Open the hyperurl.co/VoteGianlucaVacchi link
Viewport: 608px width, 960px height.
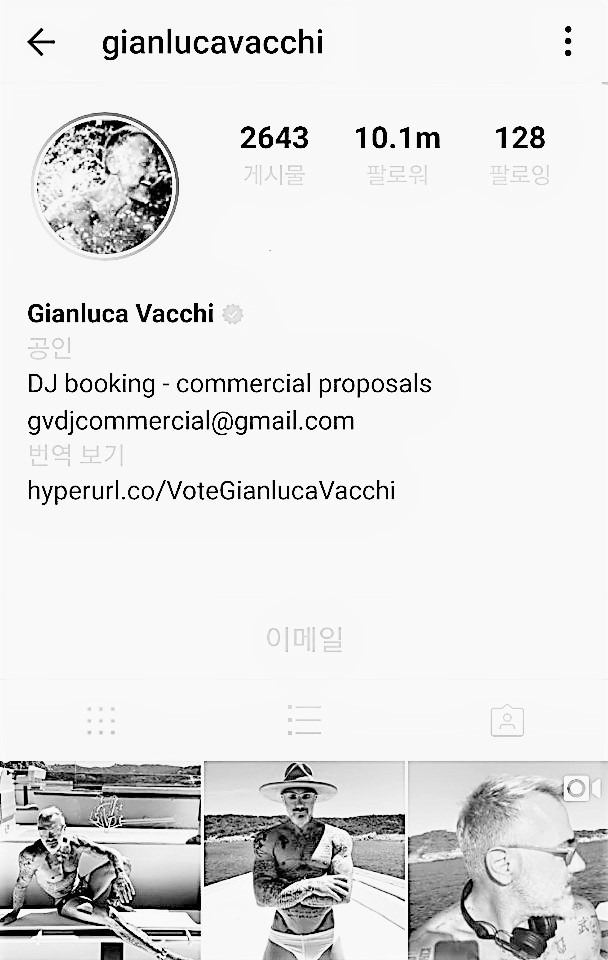tap(211, 490)
